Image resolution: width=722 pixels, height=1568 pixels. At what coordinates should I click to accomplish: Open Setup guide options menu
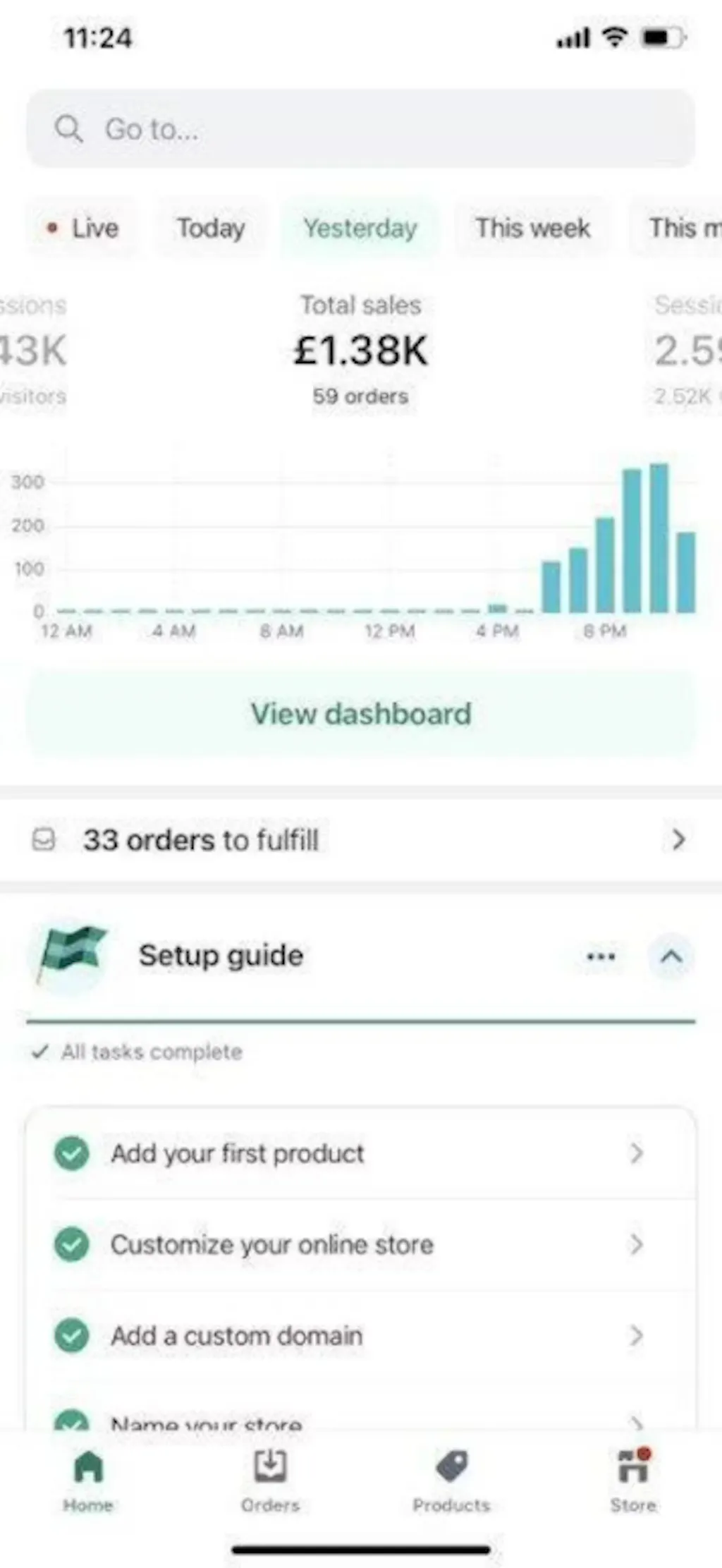coord(601,957)
